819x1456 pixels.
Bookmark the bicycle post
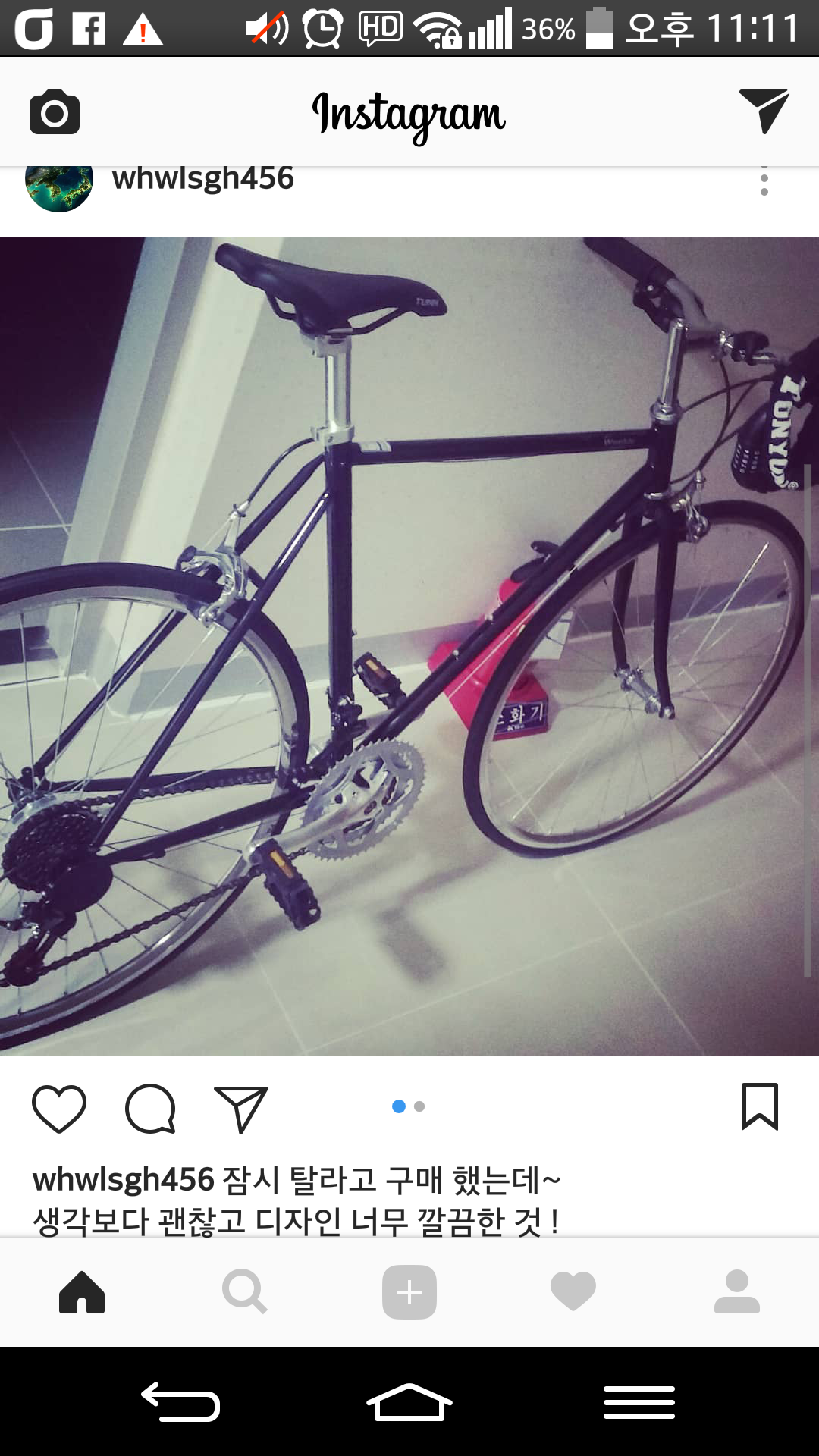[759, 1107]
